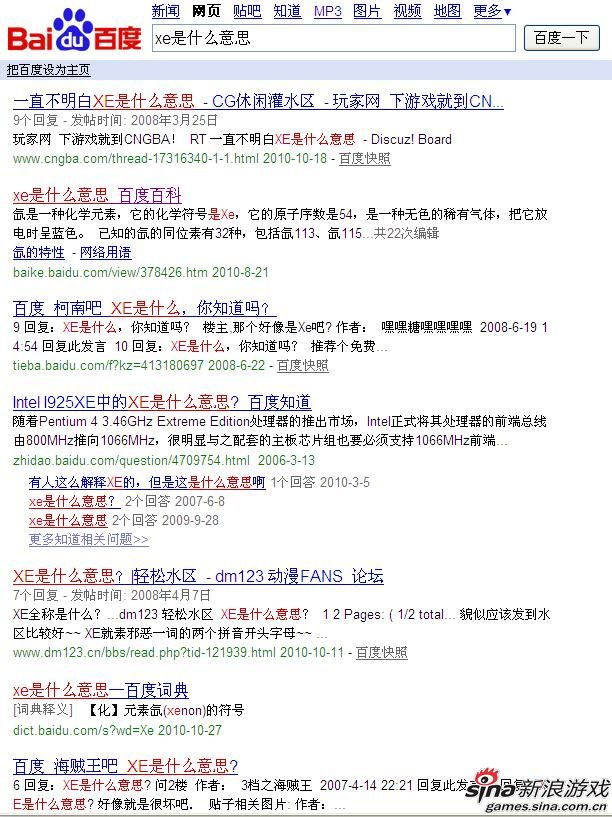Open the 图片 tab

coord(367,11)
